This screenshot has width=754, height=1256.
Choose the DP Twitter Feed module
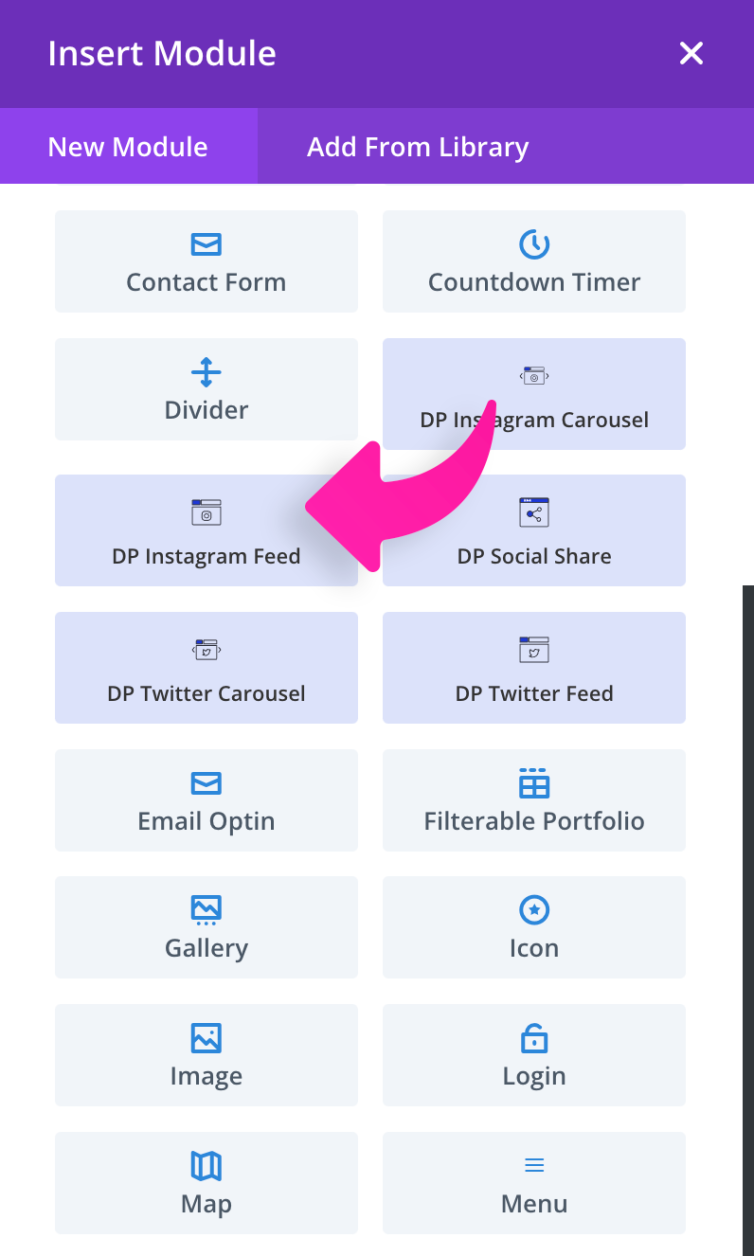(x=534, y=668)
